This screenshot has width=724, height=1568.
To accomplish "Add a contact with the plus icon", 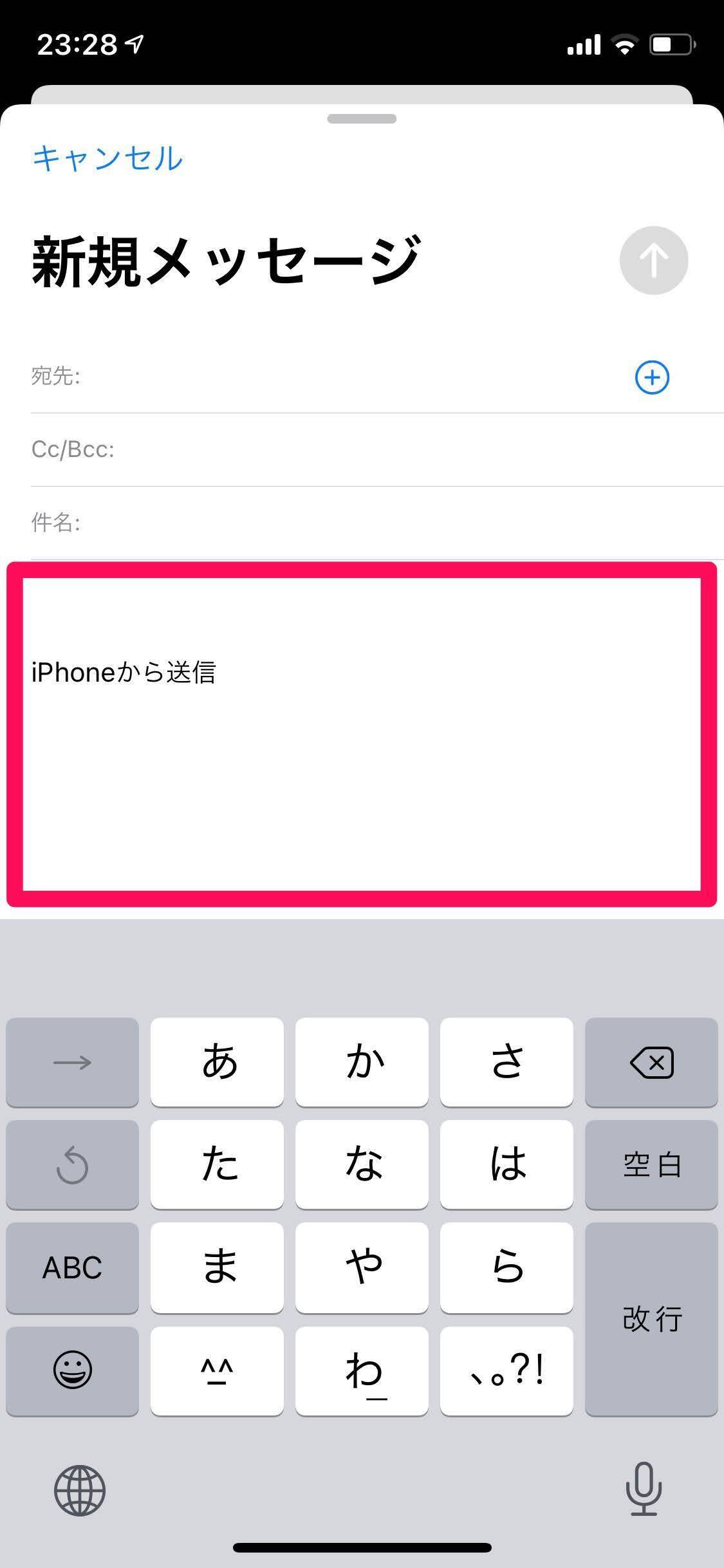I will (x=652, y=377).
